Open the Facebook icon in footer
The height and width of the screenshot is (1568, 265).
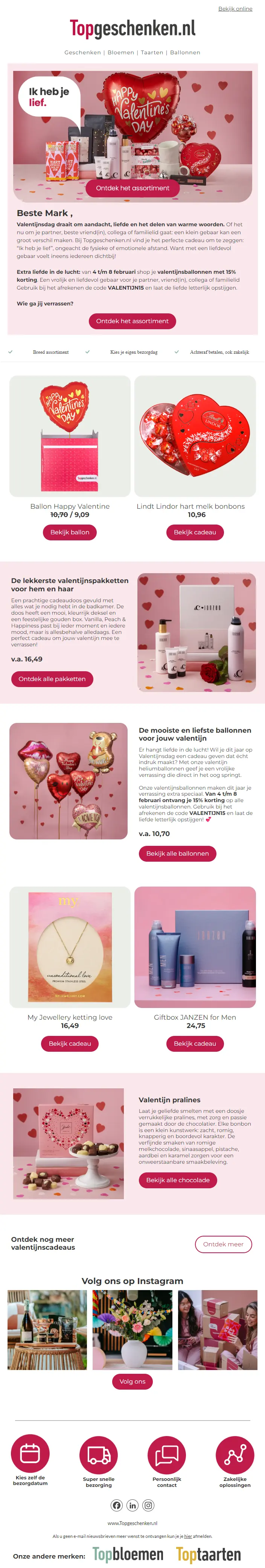[x=117, y=1505]
